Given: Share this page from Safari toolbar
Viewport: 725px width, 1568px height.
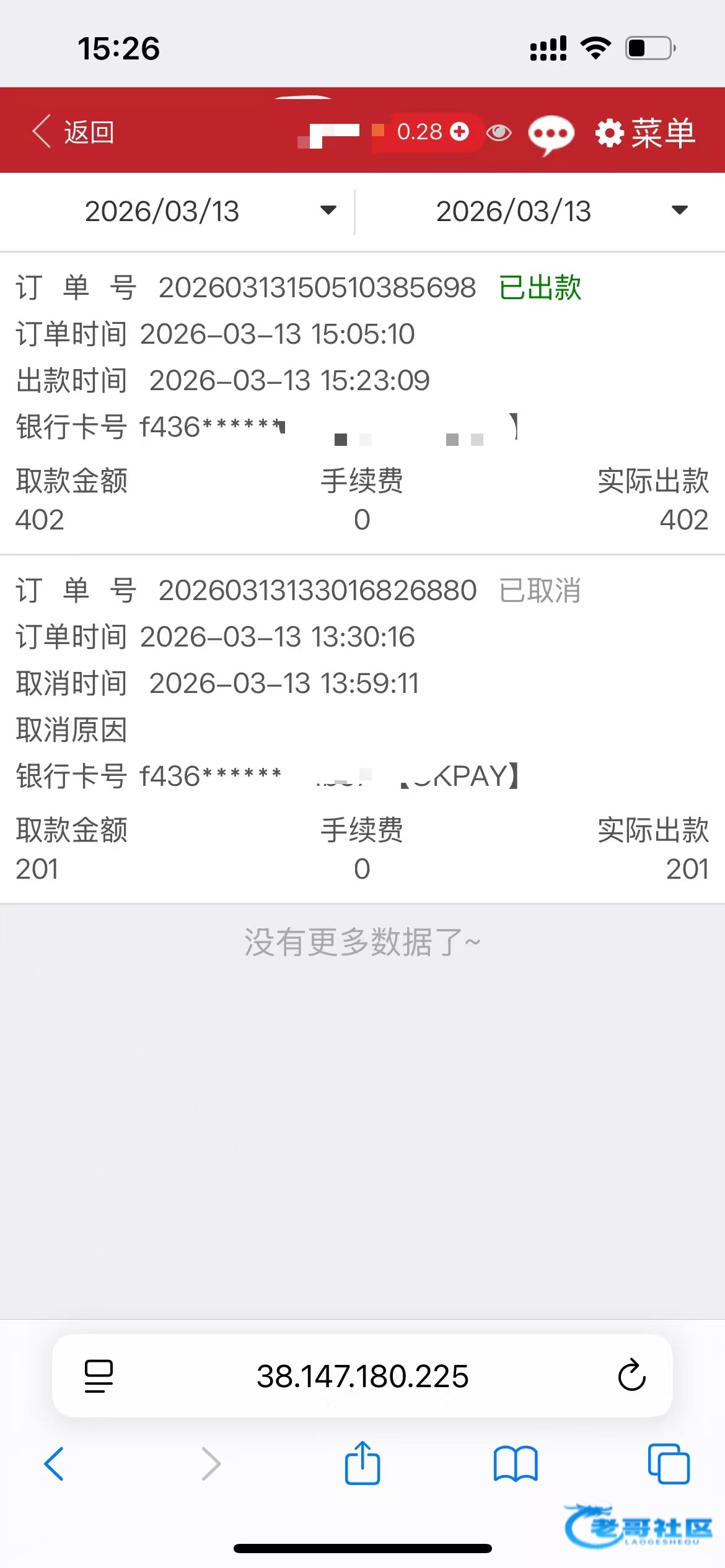Looking at the screenshot, I should [x=362, y=1463].
